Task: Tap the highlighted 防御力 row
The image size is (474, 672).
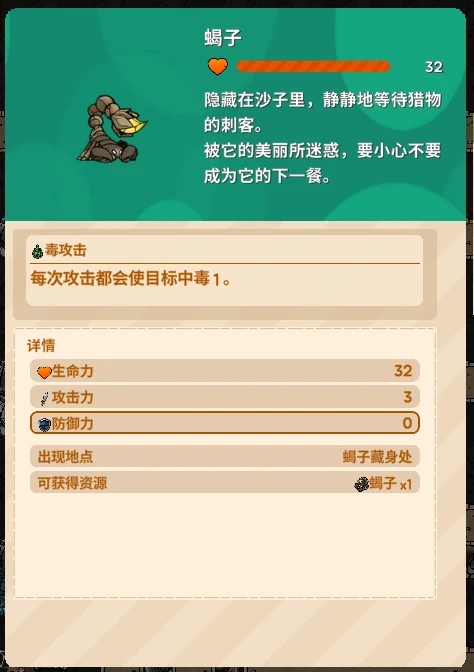Action: click(x=225, y=423)
